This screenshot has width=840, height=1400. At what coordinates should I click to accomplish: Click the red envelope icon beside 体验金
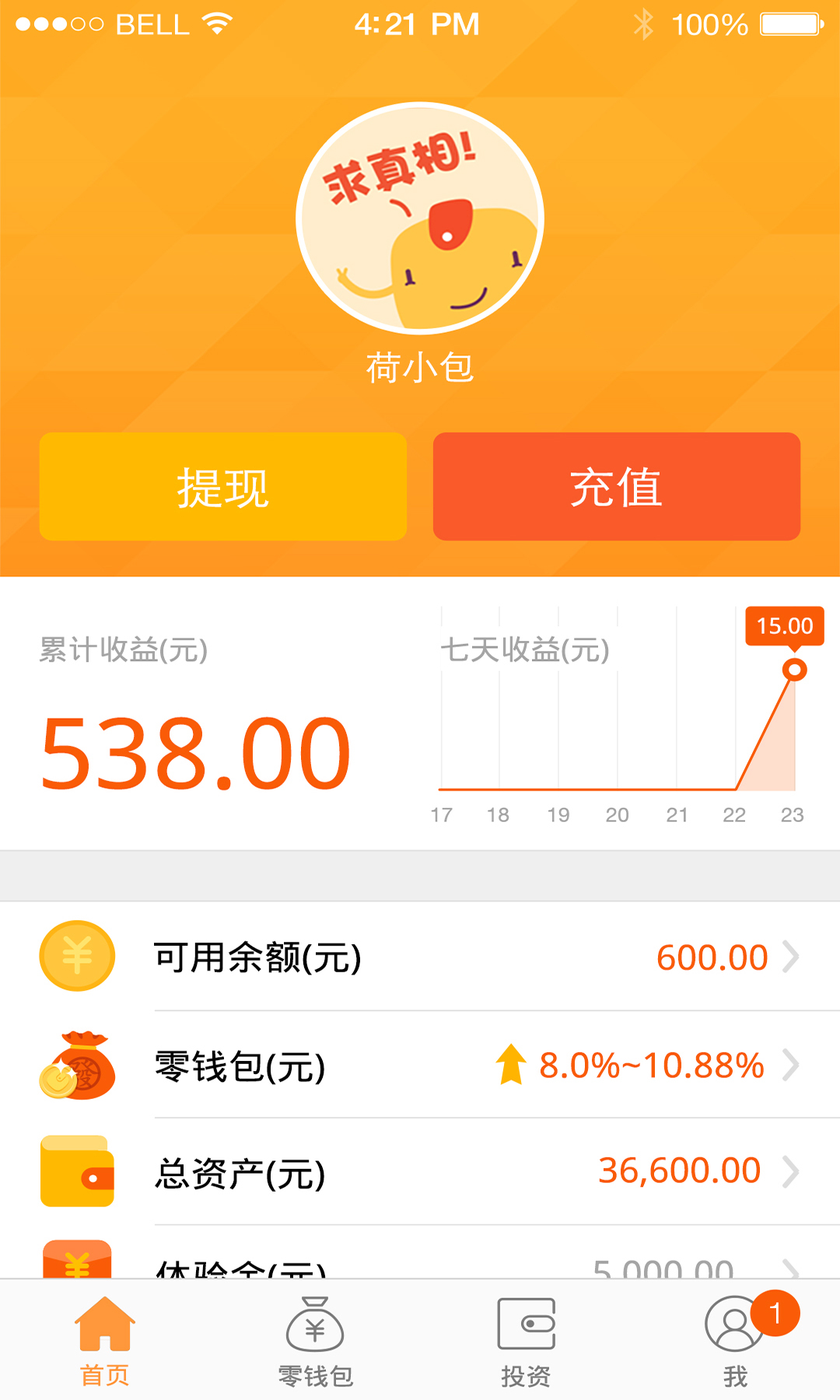point(76,1260)
